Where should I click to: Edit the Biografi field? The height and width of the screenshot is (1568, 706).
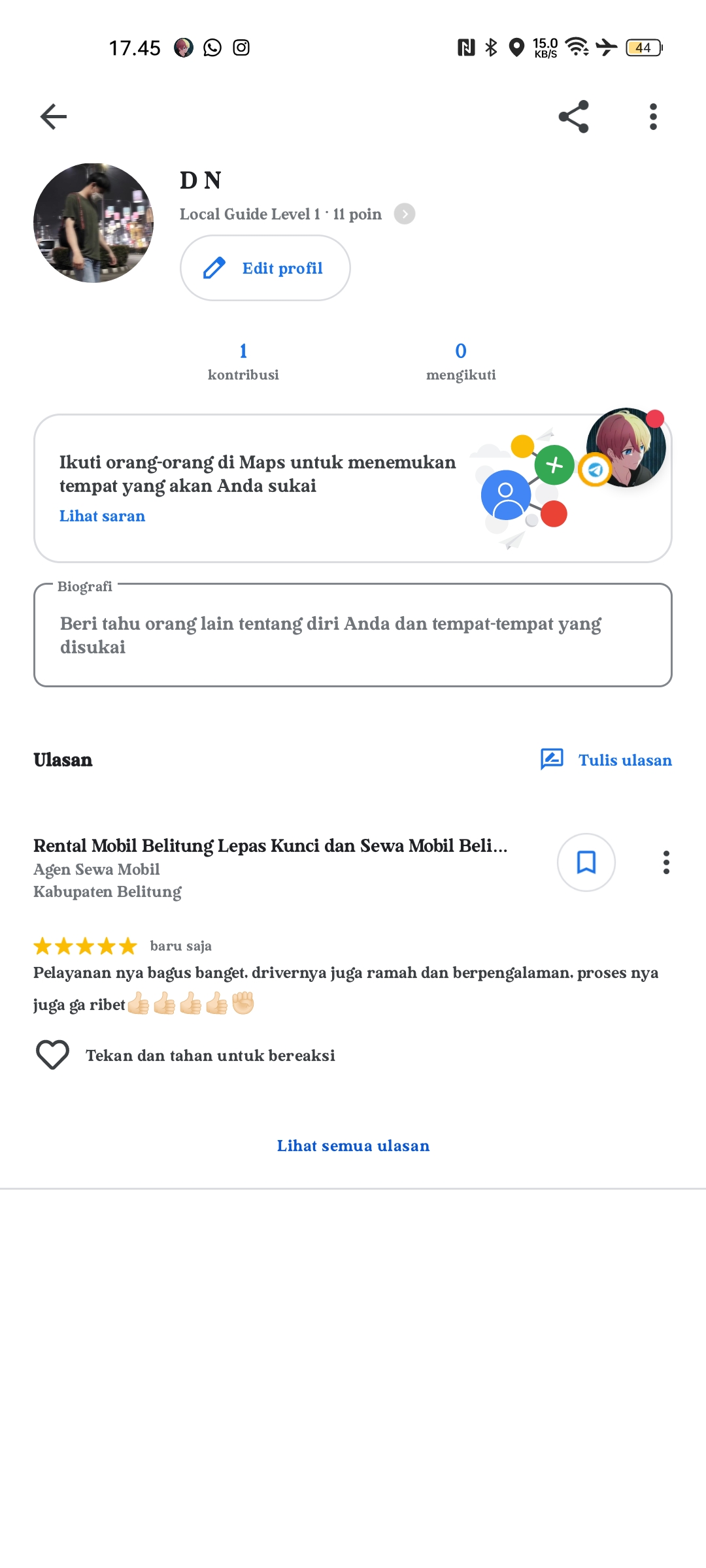coord(353,635)
